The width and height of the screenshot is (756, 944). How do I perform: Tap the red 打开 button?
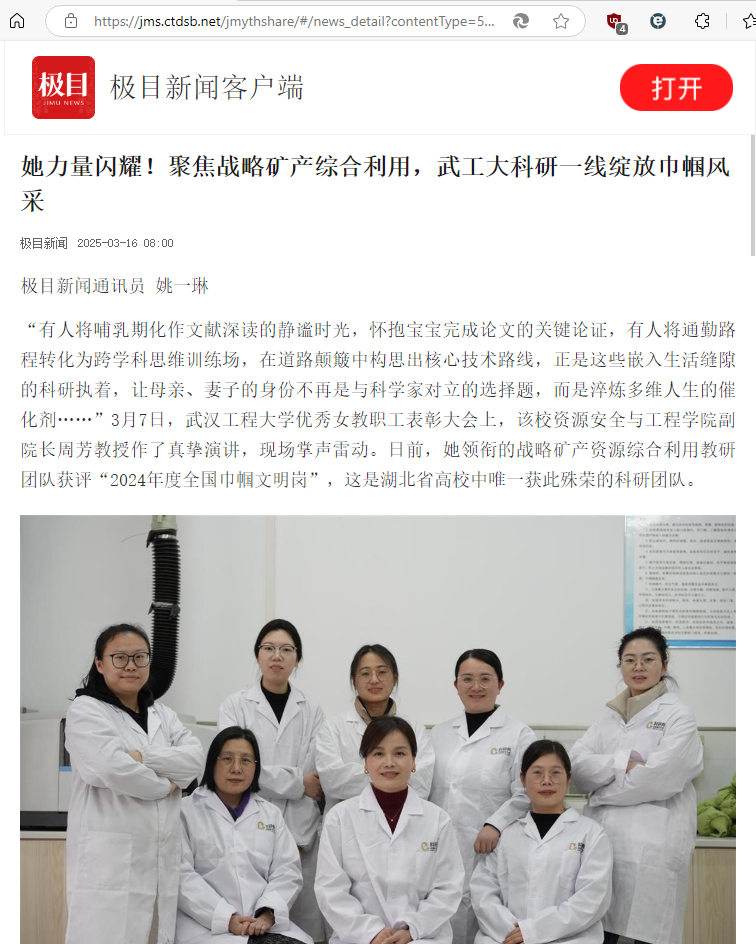[x=676, y=87]
